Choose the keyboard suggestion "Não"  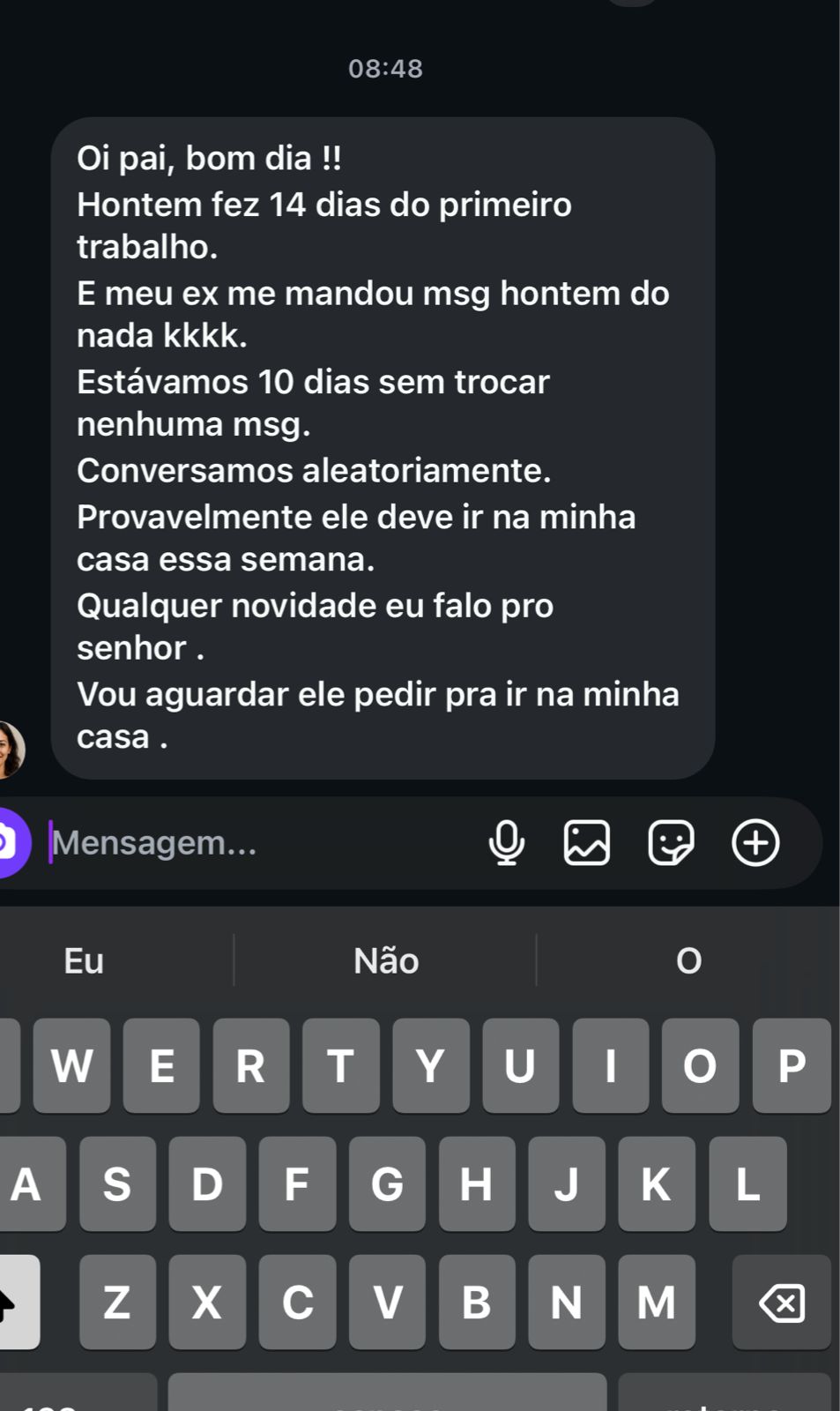click(x=385, y=960)
